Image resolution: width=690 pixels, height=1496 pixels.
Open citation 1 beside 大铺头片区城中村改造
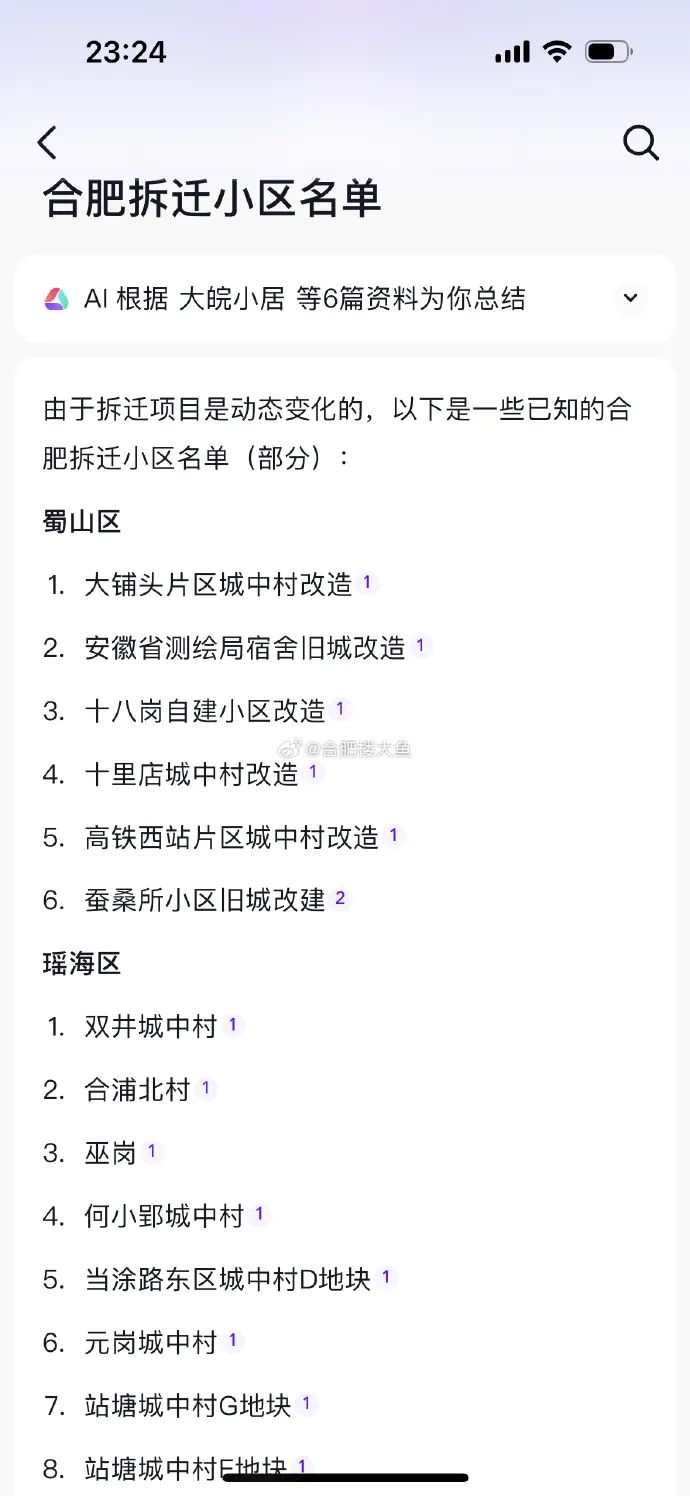coord(367,582)
